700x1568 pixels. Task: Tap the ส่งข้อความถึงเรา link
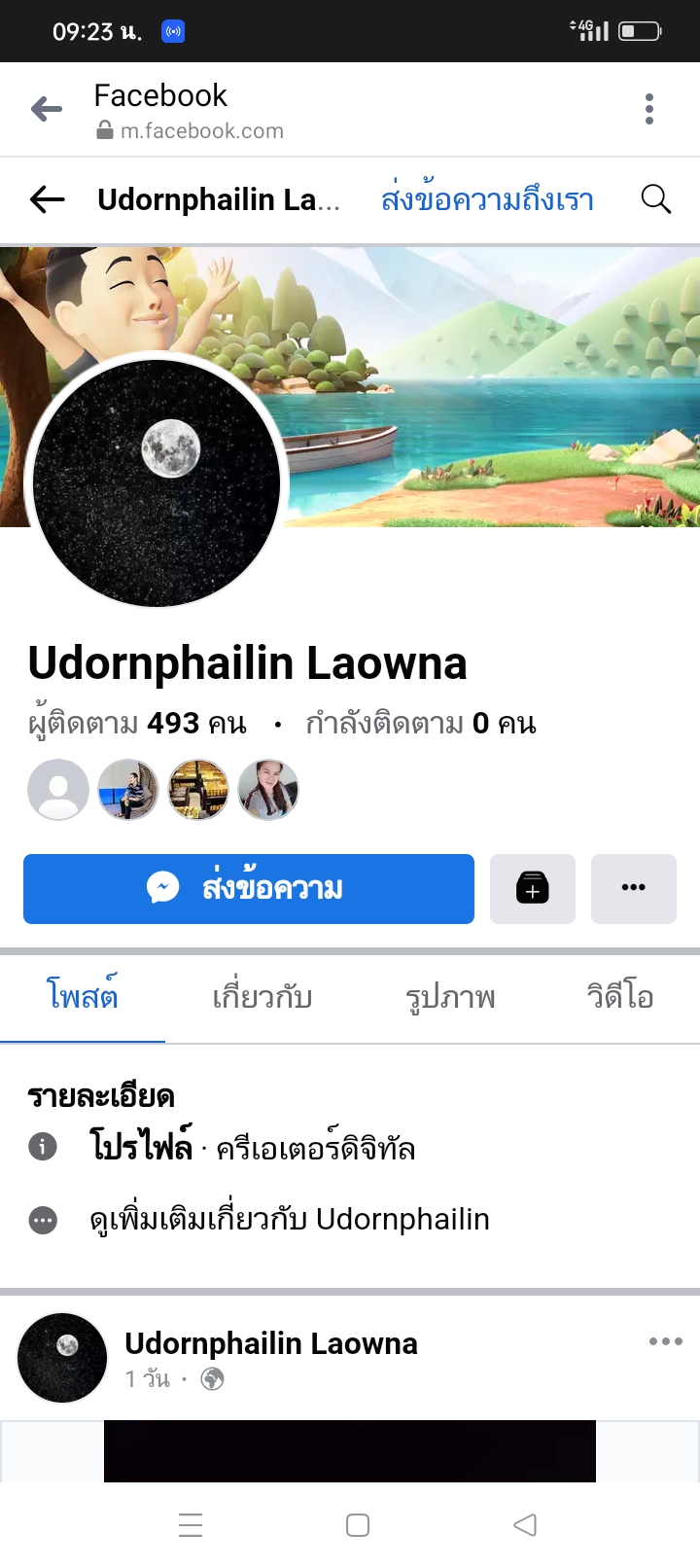coord(487,199)
